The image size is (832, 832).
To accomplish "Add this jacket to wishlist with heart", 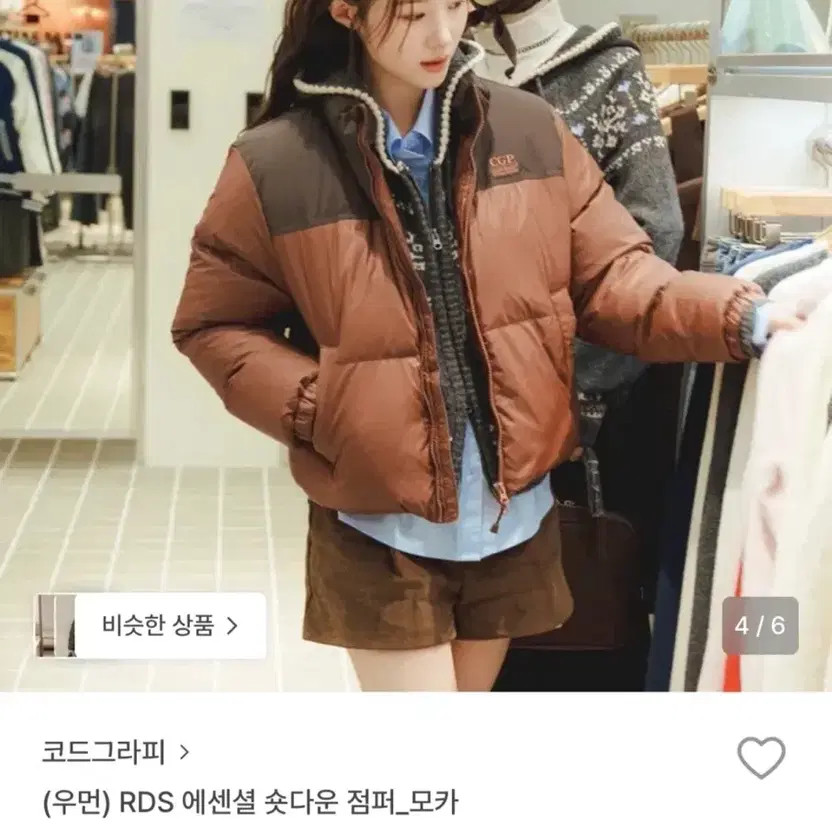I will pyautogui.click(x=761, y=758).
